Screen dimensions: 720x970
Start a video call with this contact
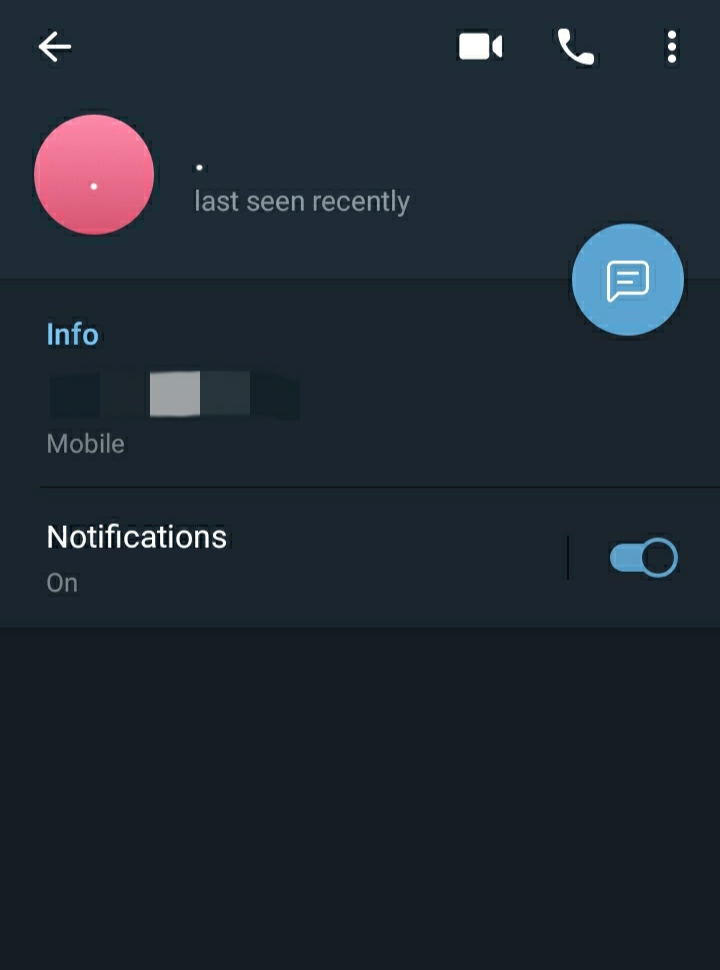pos(480,47)
